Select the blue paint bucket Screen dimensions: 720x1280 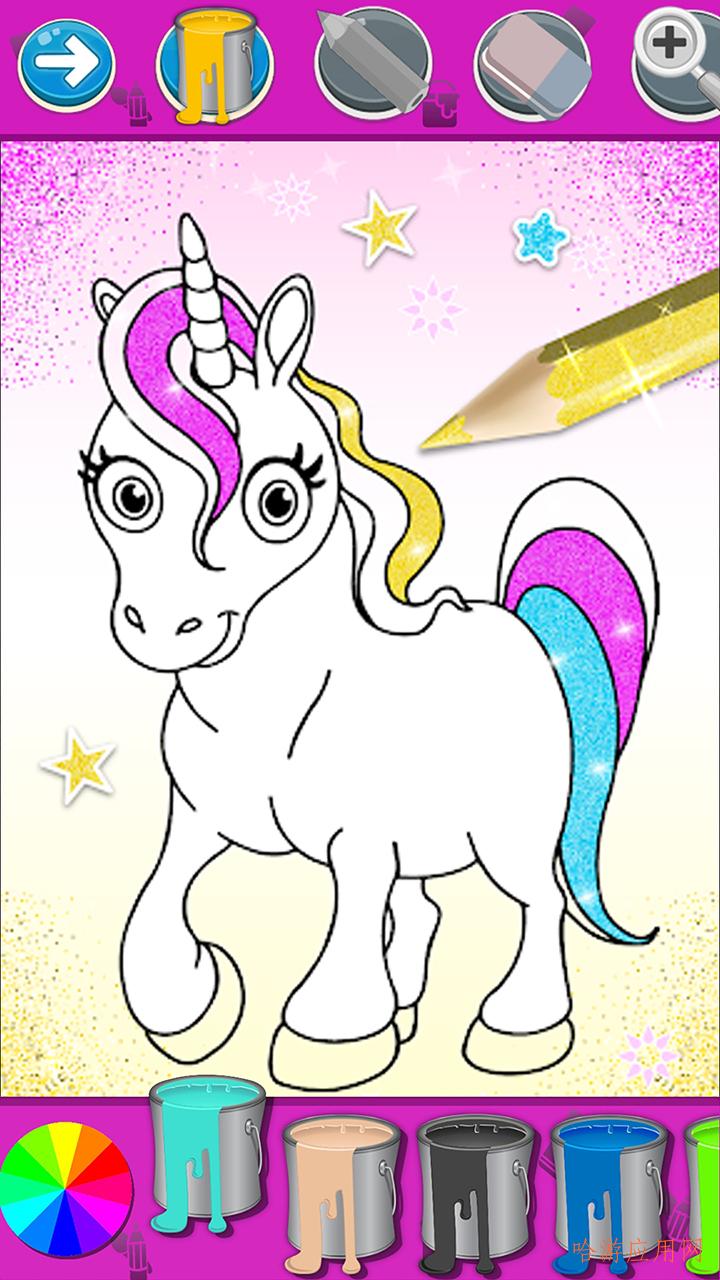coord(609,1185)
